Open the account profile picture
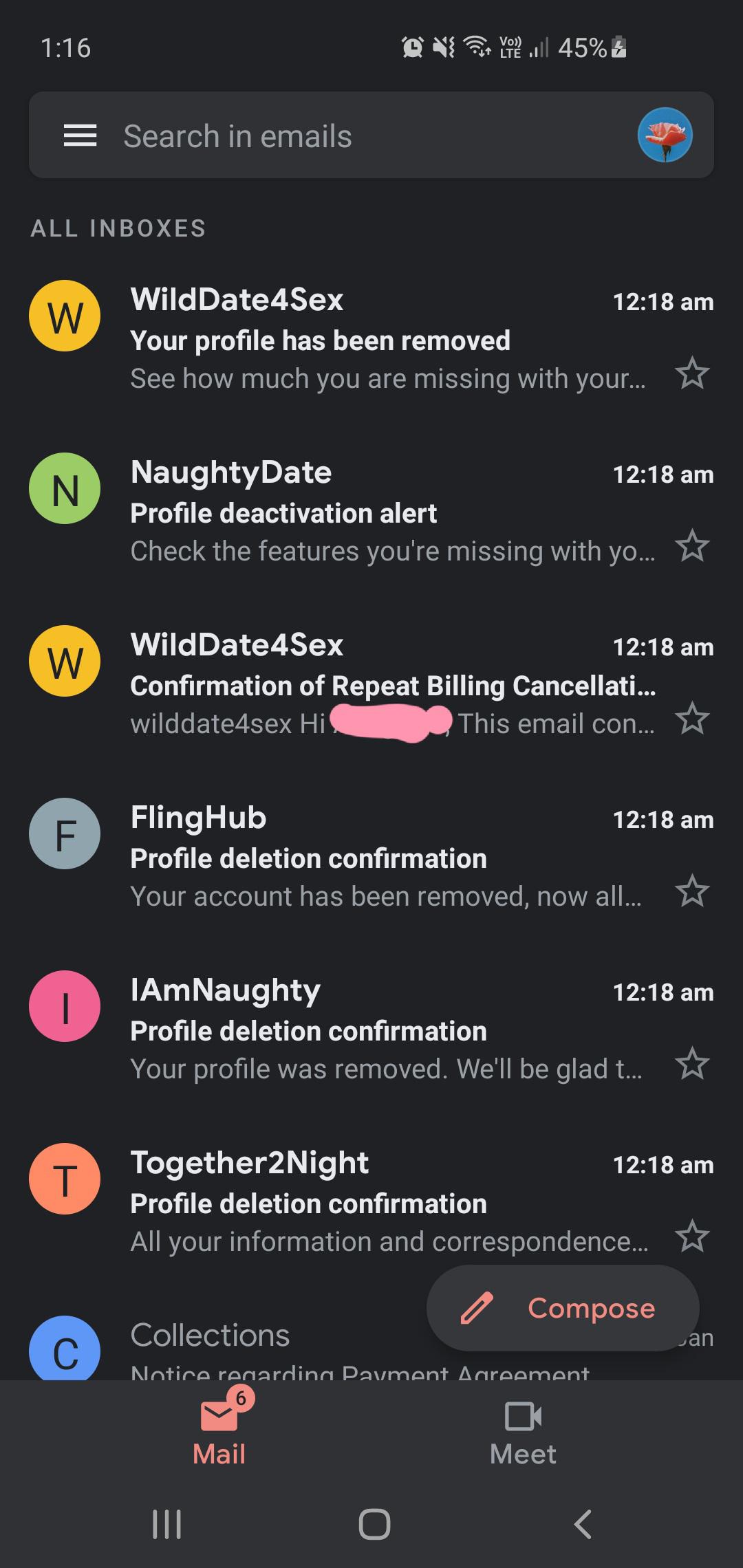The width and height of the screenshot is (743, 1568). (665, 135)
